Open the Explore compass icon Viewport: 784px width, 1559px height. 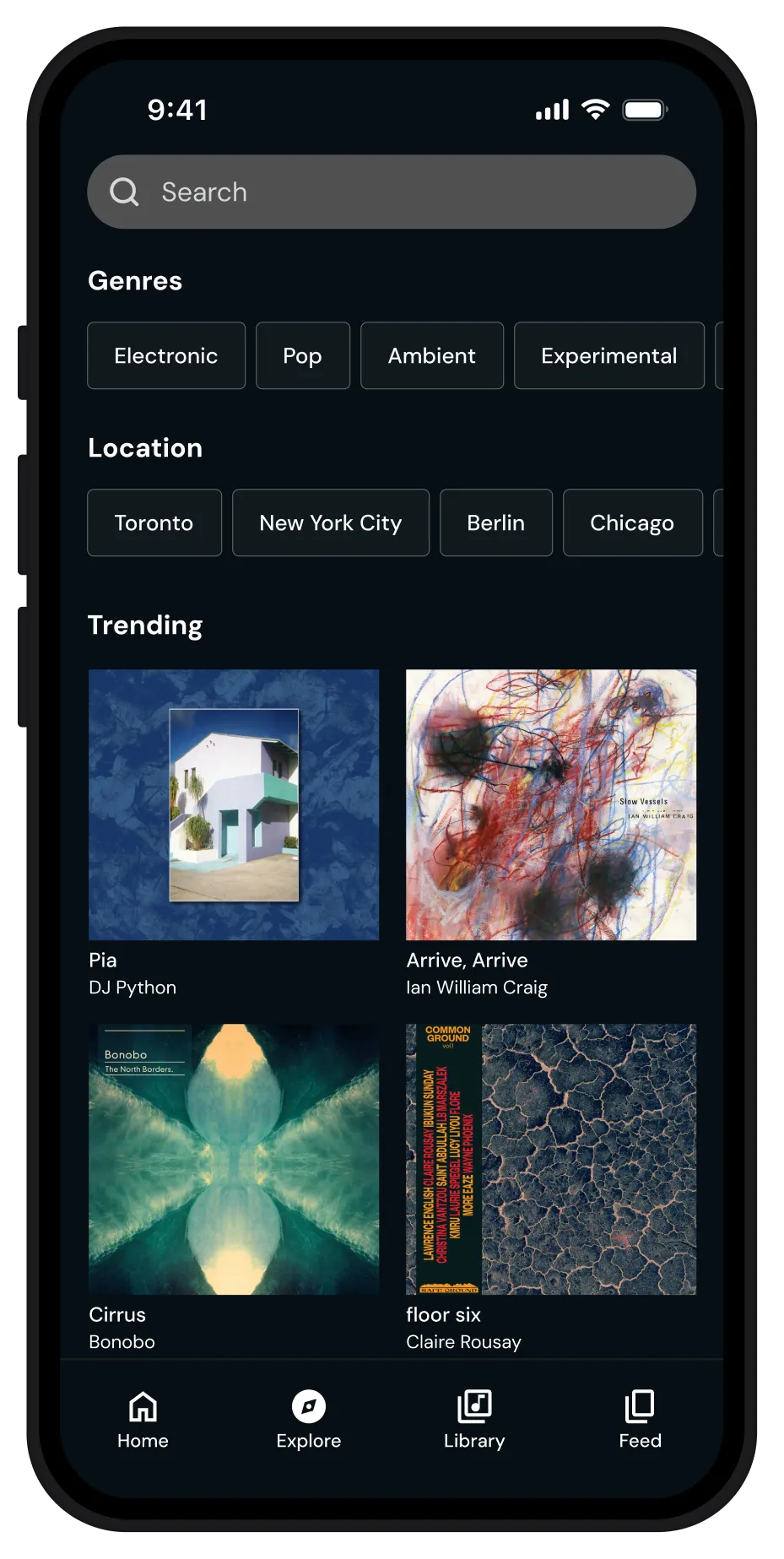[x=307, y=1405]
